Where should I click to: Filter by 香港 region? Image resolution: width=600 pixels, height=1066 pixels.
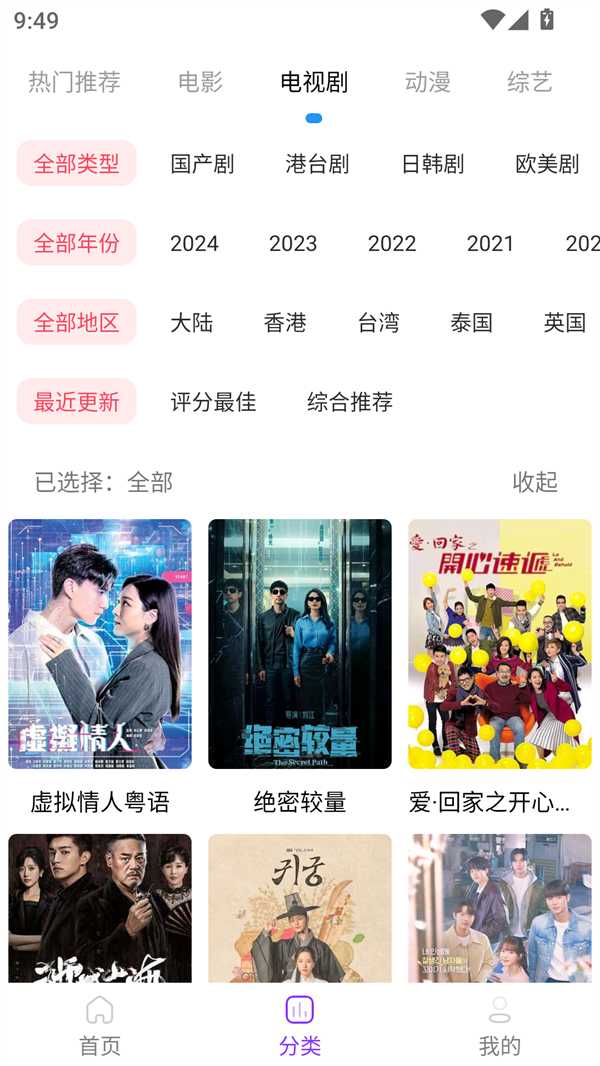pos(285,323)
